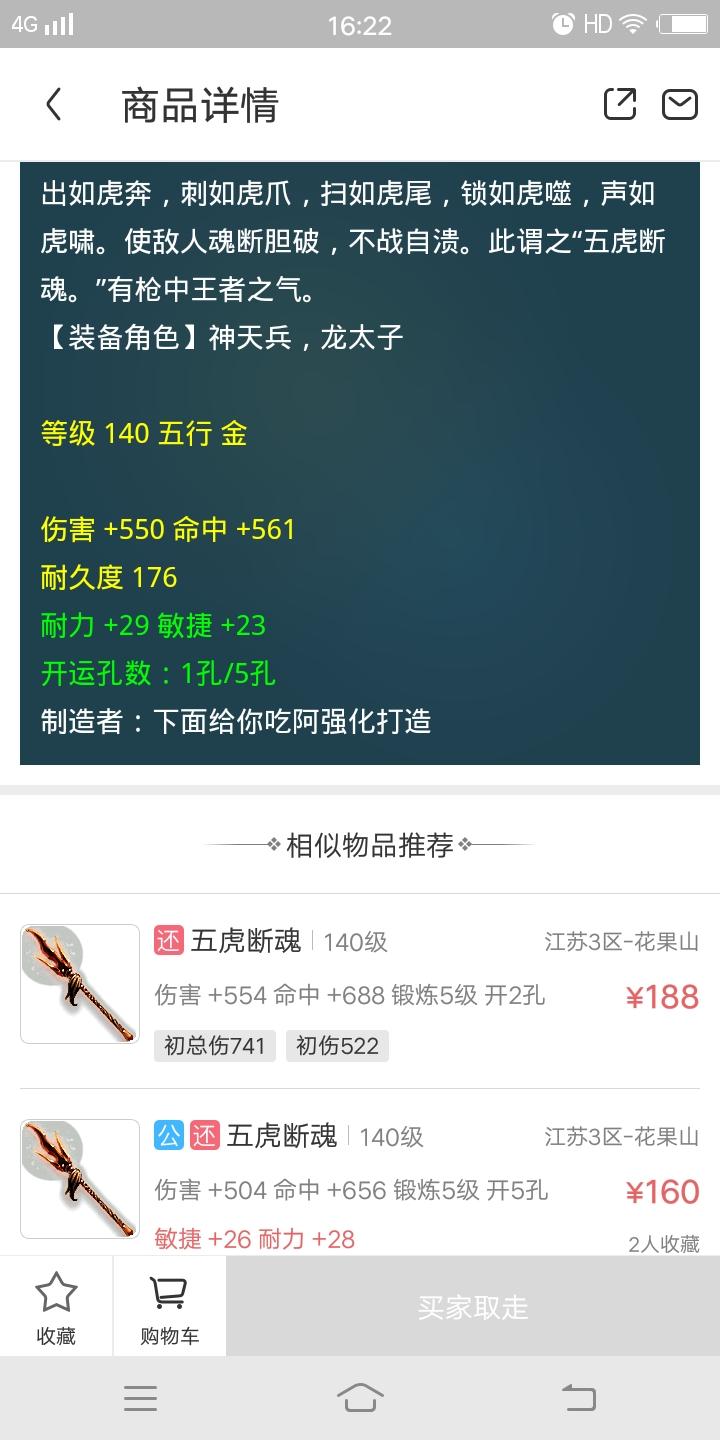This screenshot has width=720, height=1440.
Task: Go back from the 商品详情 page
Action: click(x=54, y=105)
